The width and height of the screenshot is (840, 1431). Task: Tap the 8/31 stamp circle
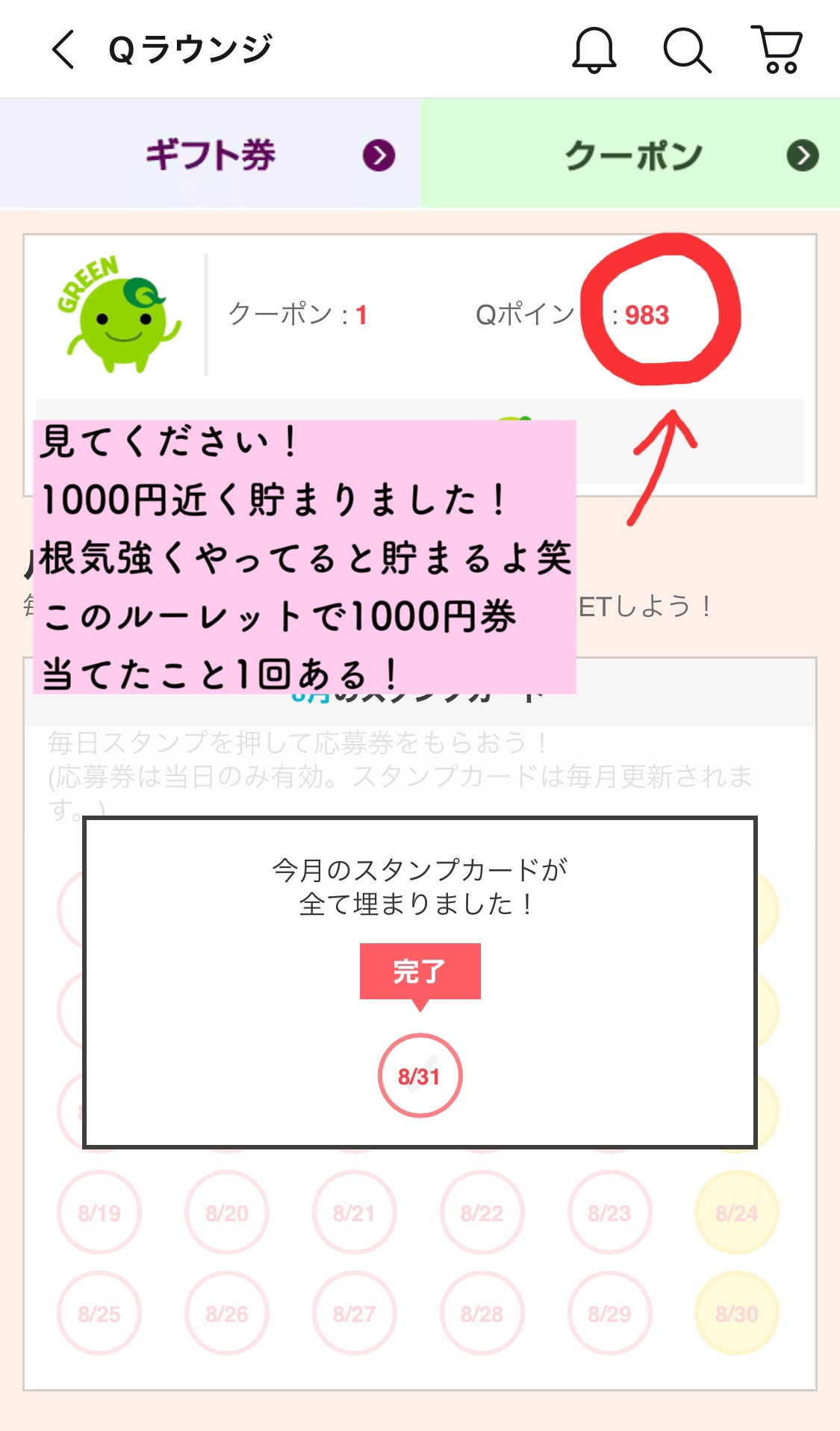tap(420, 1075)
